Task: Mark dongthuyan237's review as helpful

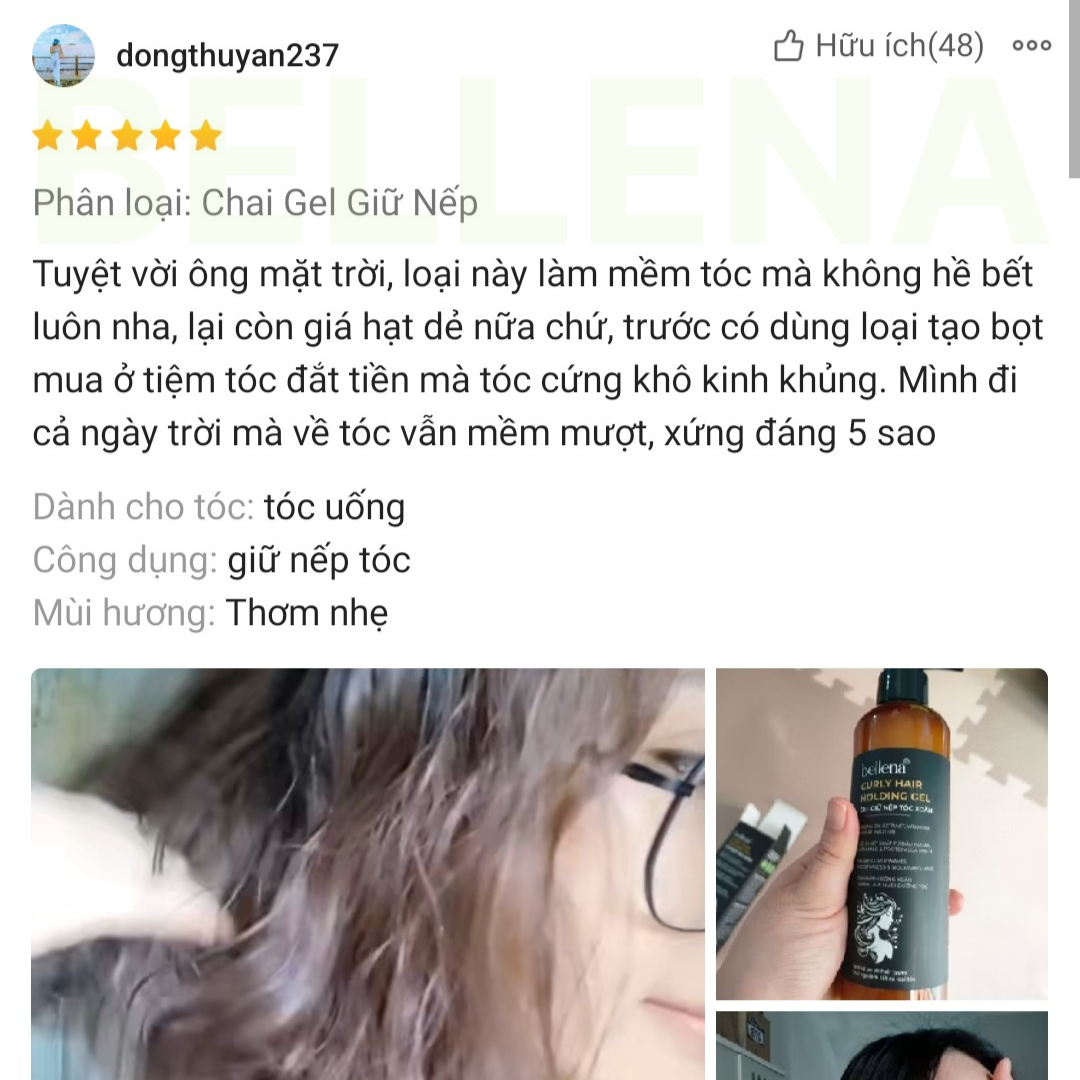Action: pos(878,46)
